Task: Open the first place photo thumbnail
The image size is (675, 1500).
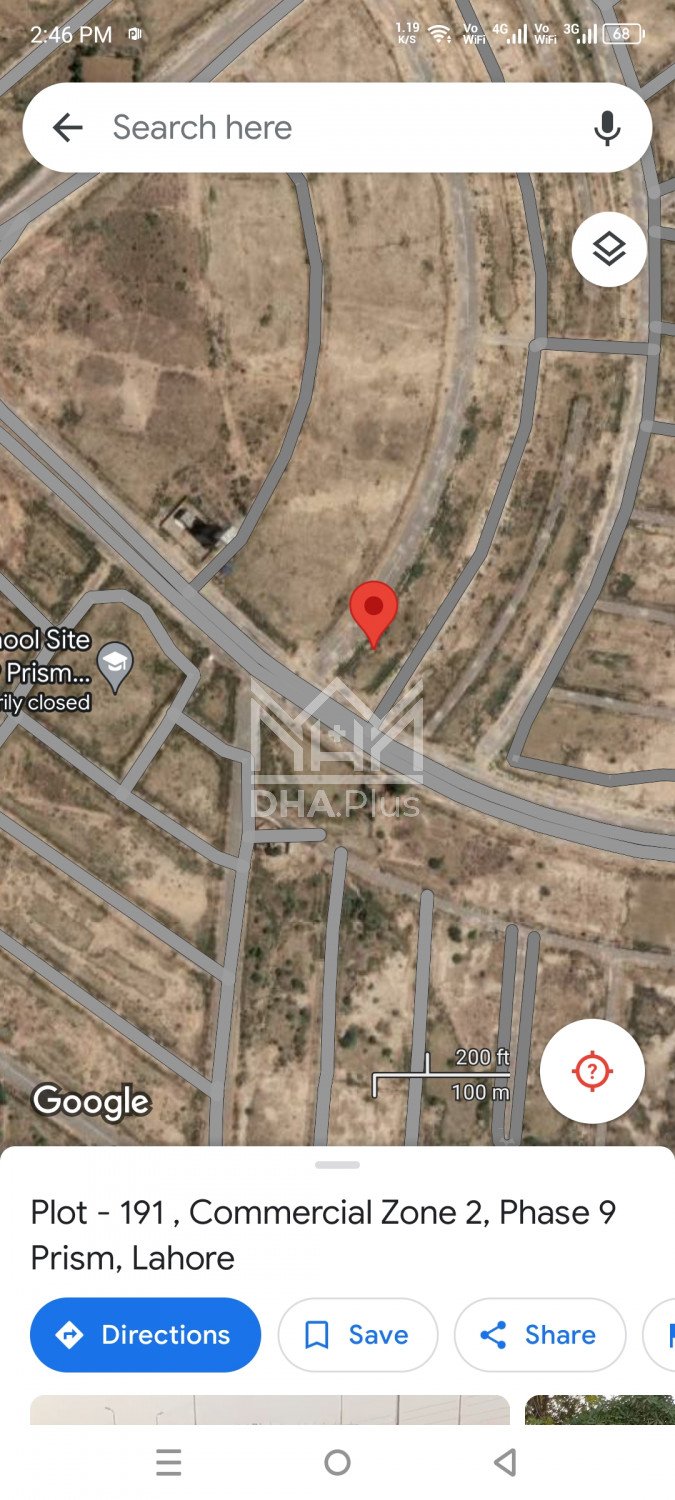Action: (x=270, y=1410)
